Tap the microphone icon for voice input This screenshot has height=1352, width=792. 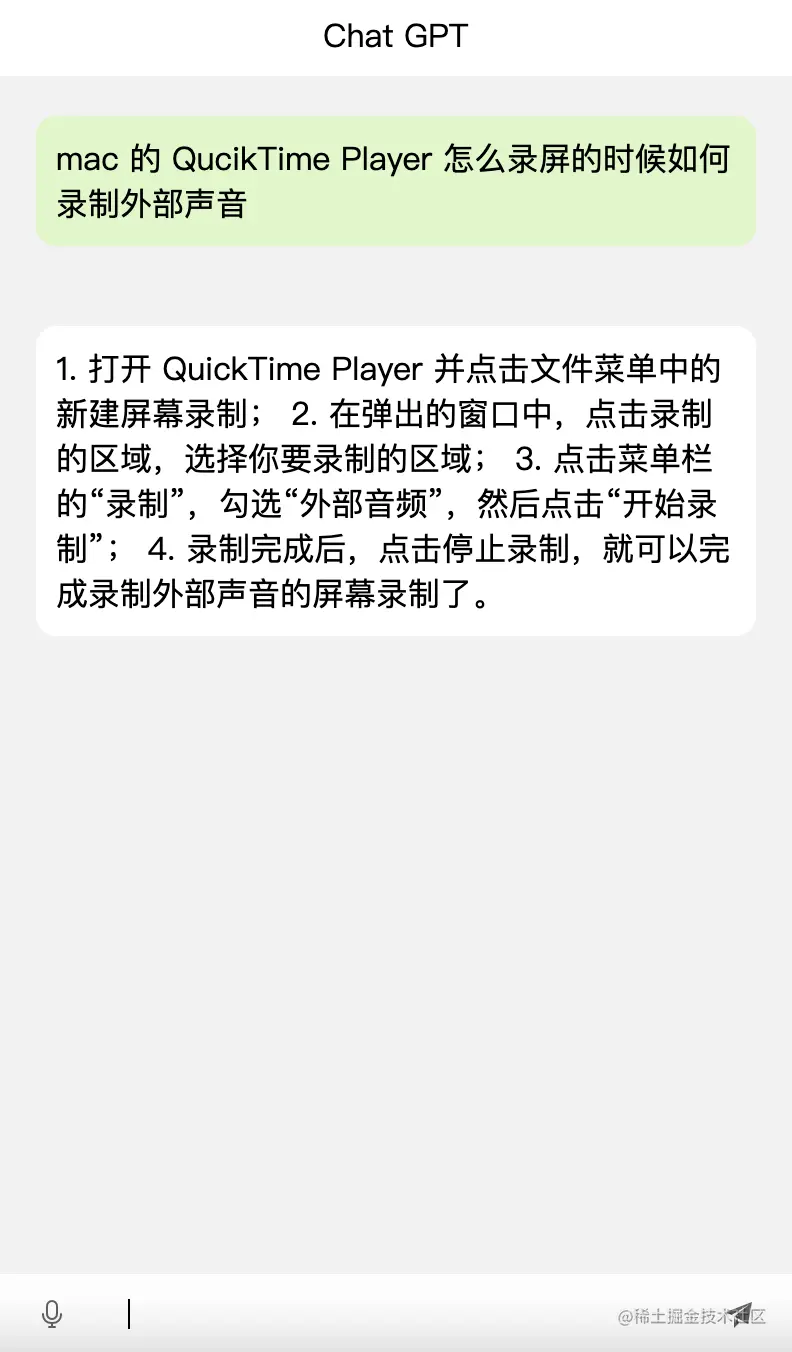(52, 1314)
